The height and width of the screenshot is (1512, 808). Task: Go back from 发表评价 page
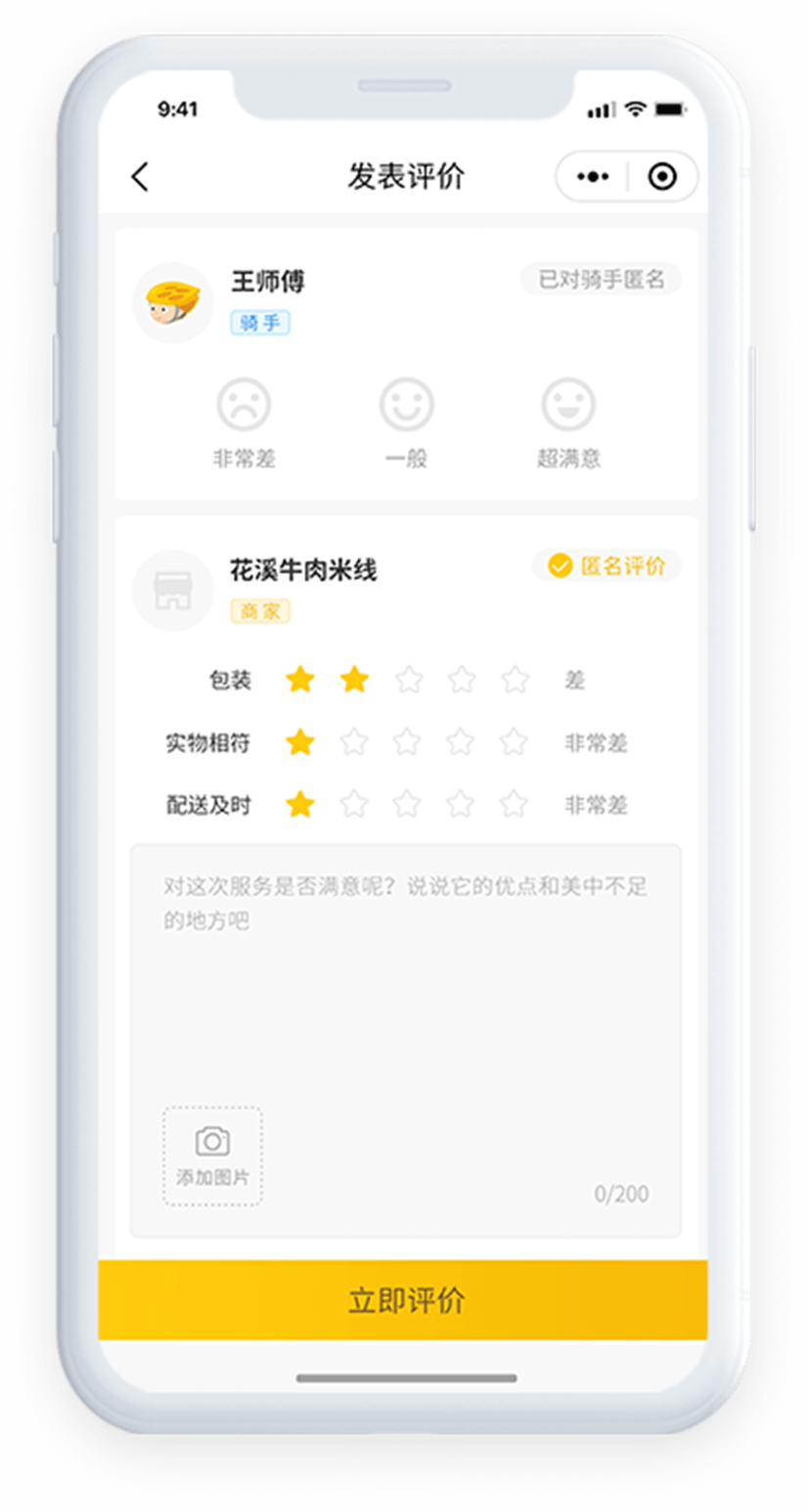click(x=140, y=177)
